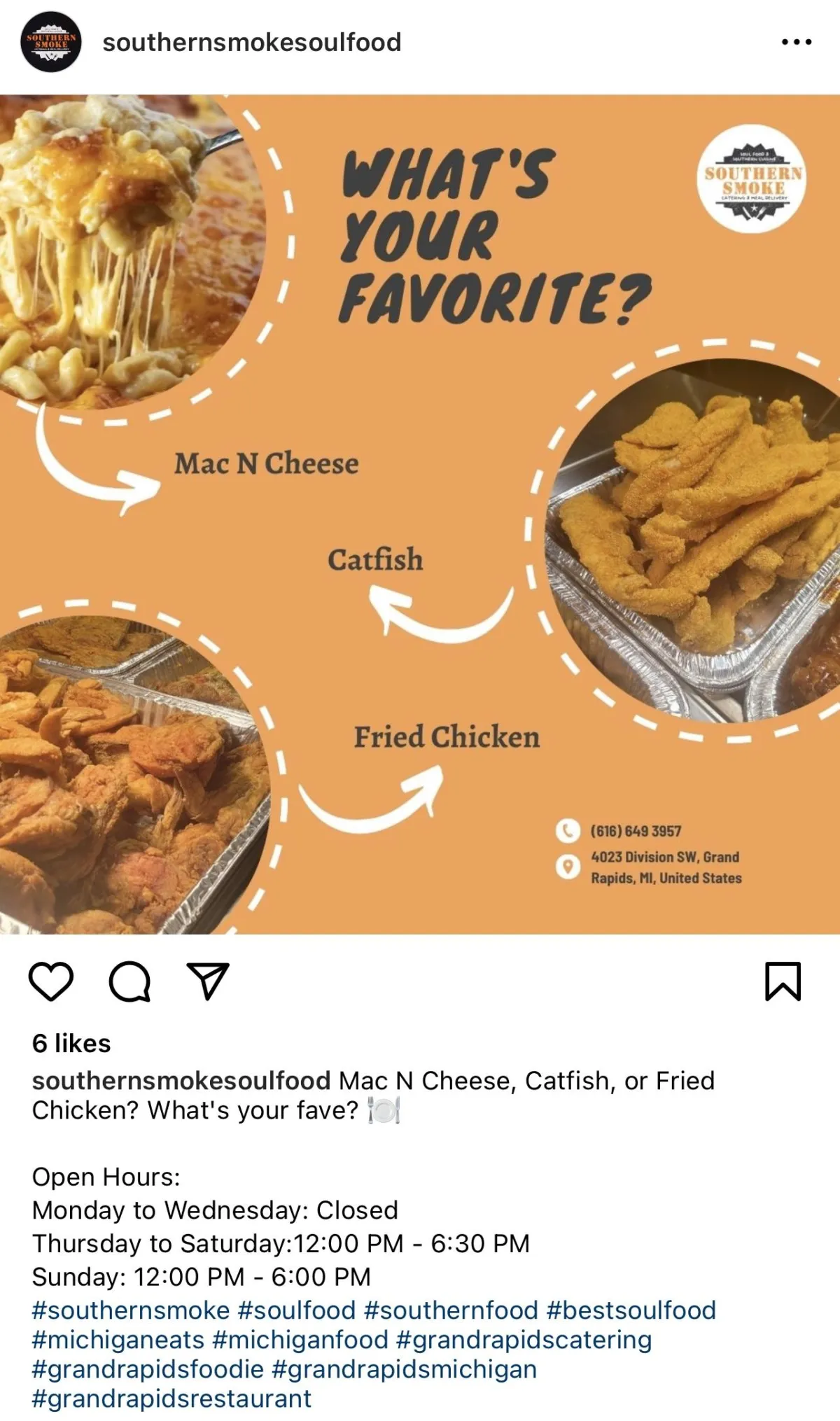
Task: Like this post with the heart icon
Action: pos(51,981)
